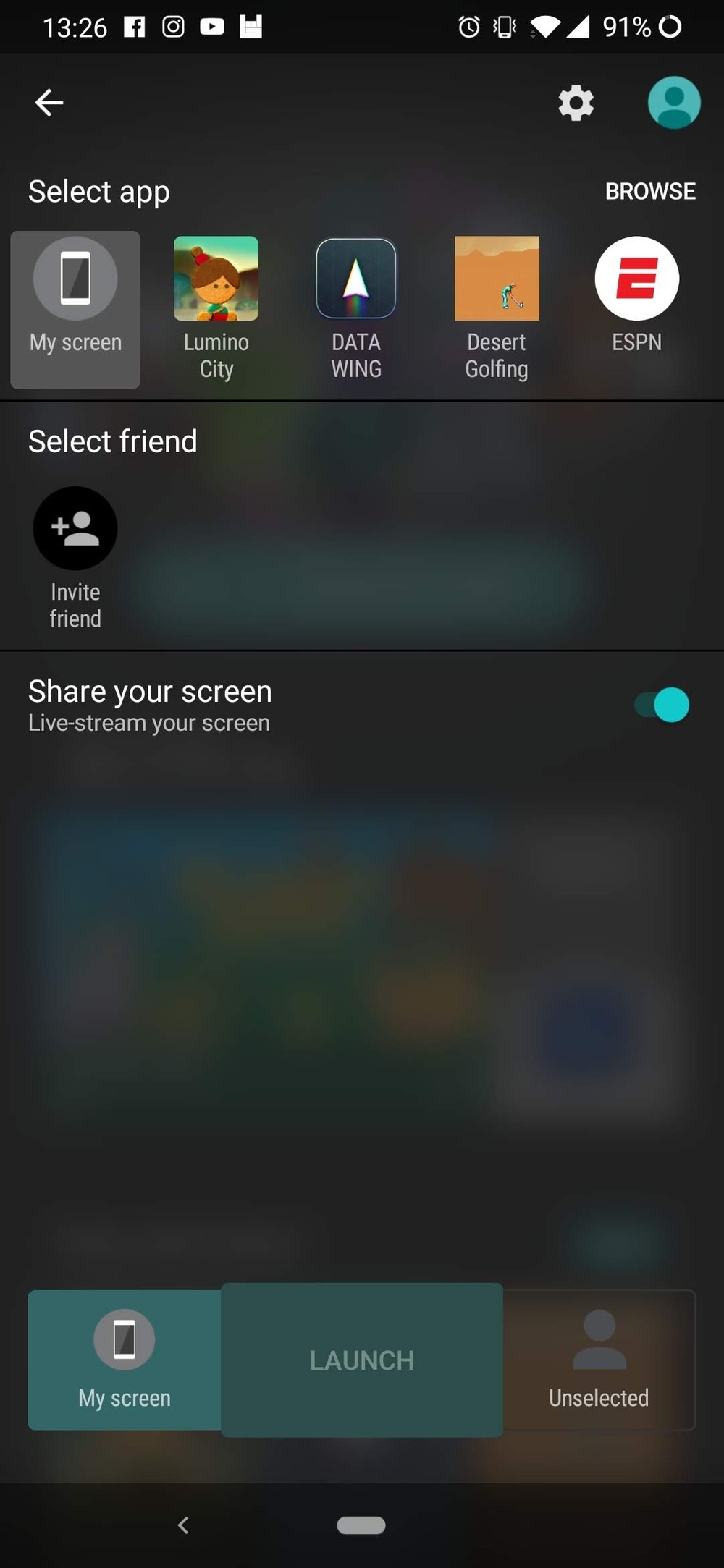The image size is (724, 1568).
Task: Tap the system back button in the navigation bar
Action: pos(183,1525)
